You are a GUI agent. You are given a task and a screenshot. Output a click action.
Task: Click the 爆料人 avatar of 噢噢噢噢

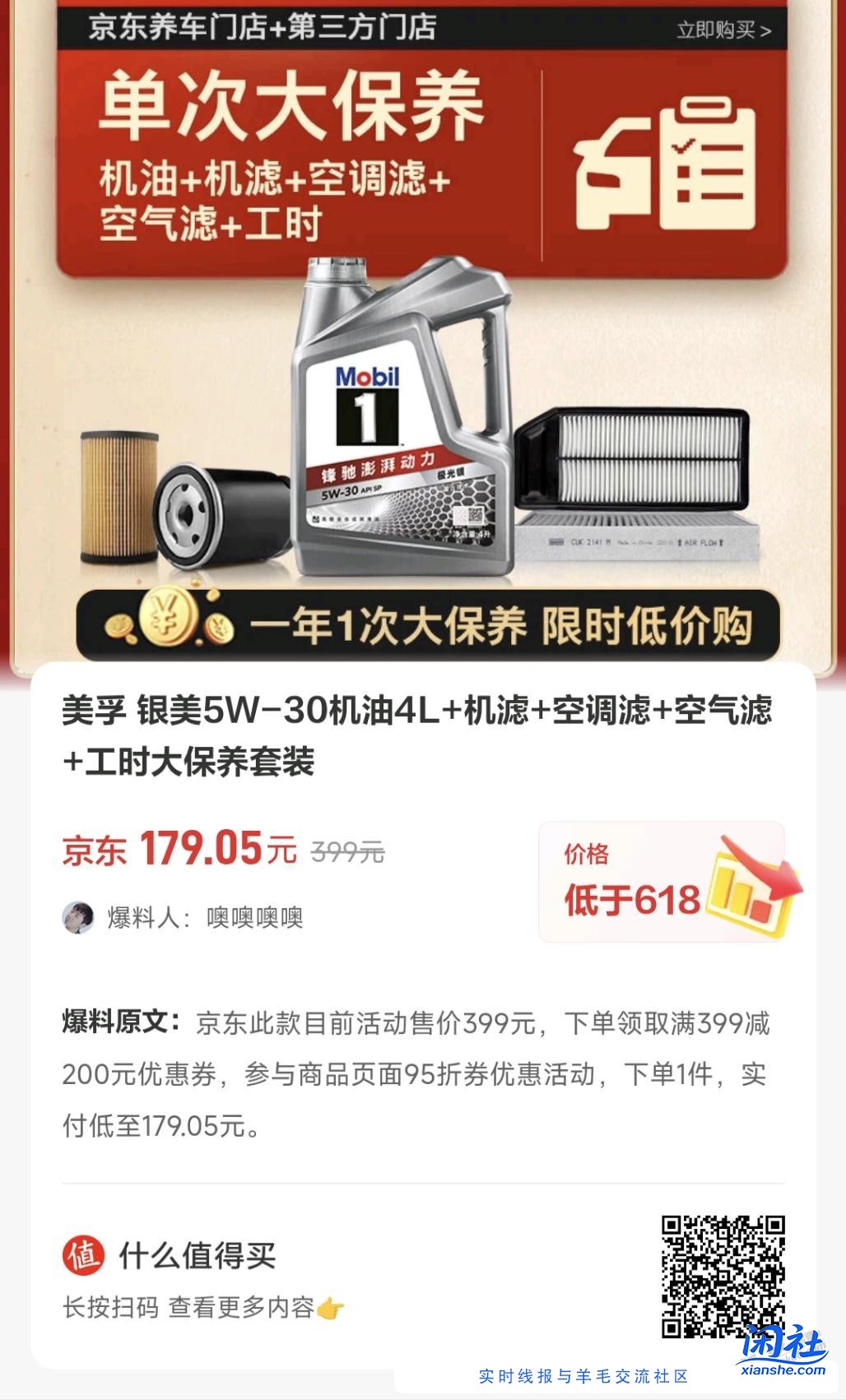(78, 916)
